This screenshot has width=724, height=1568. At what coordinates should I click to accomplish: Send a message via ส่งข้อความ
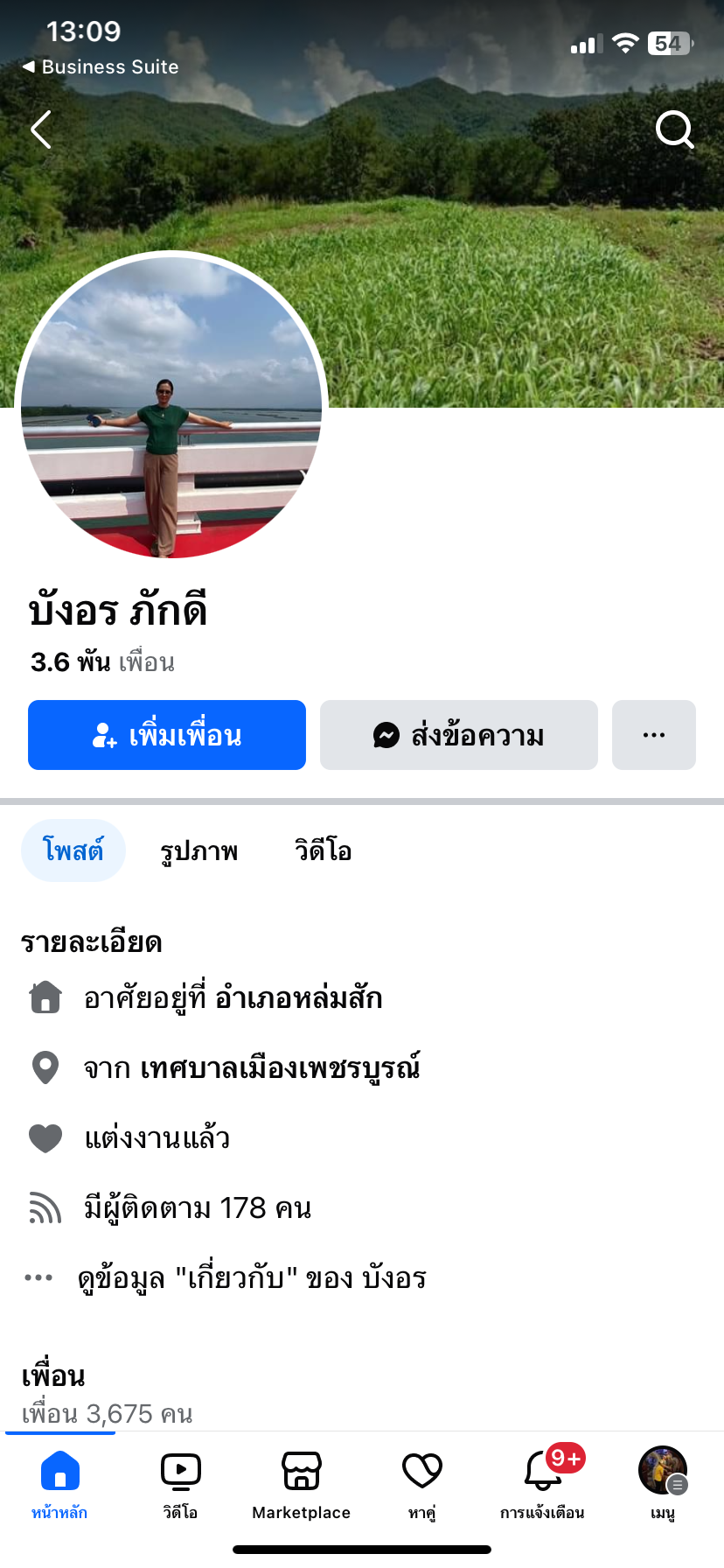(458, 735)
